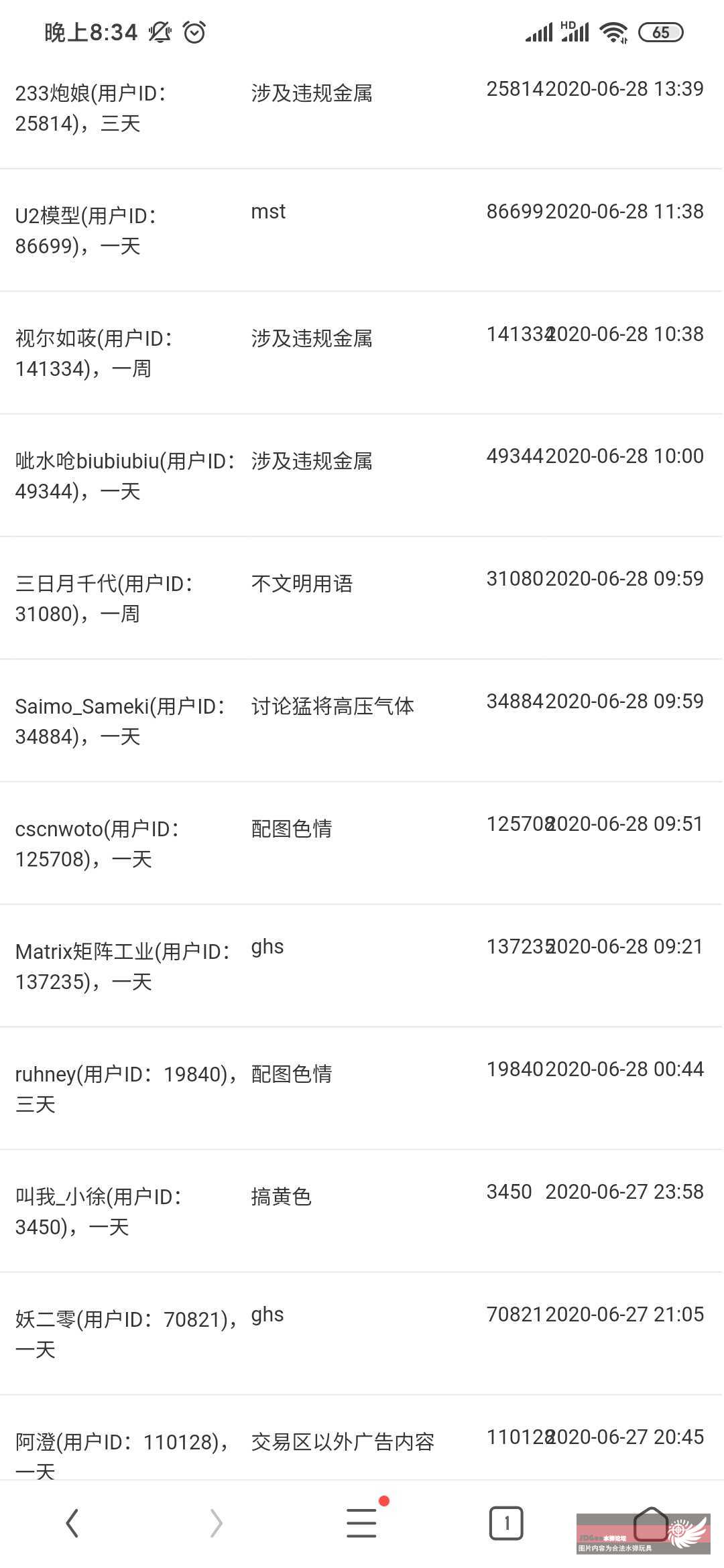
Task: Go back to the previous page
Action: point(72,1523)
